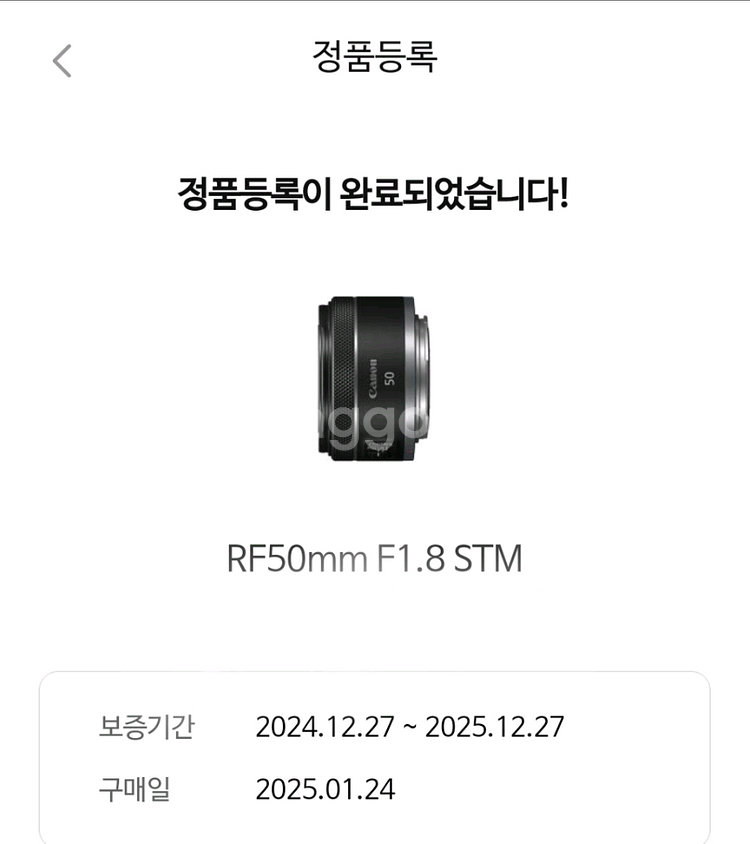Click the warranty information card
The image size is (750, 844).
[375, 755]
